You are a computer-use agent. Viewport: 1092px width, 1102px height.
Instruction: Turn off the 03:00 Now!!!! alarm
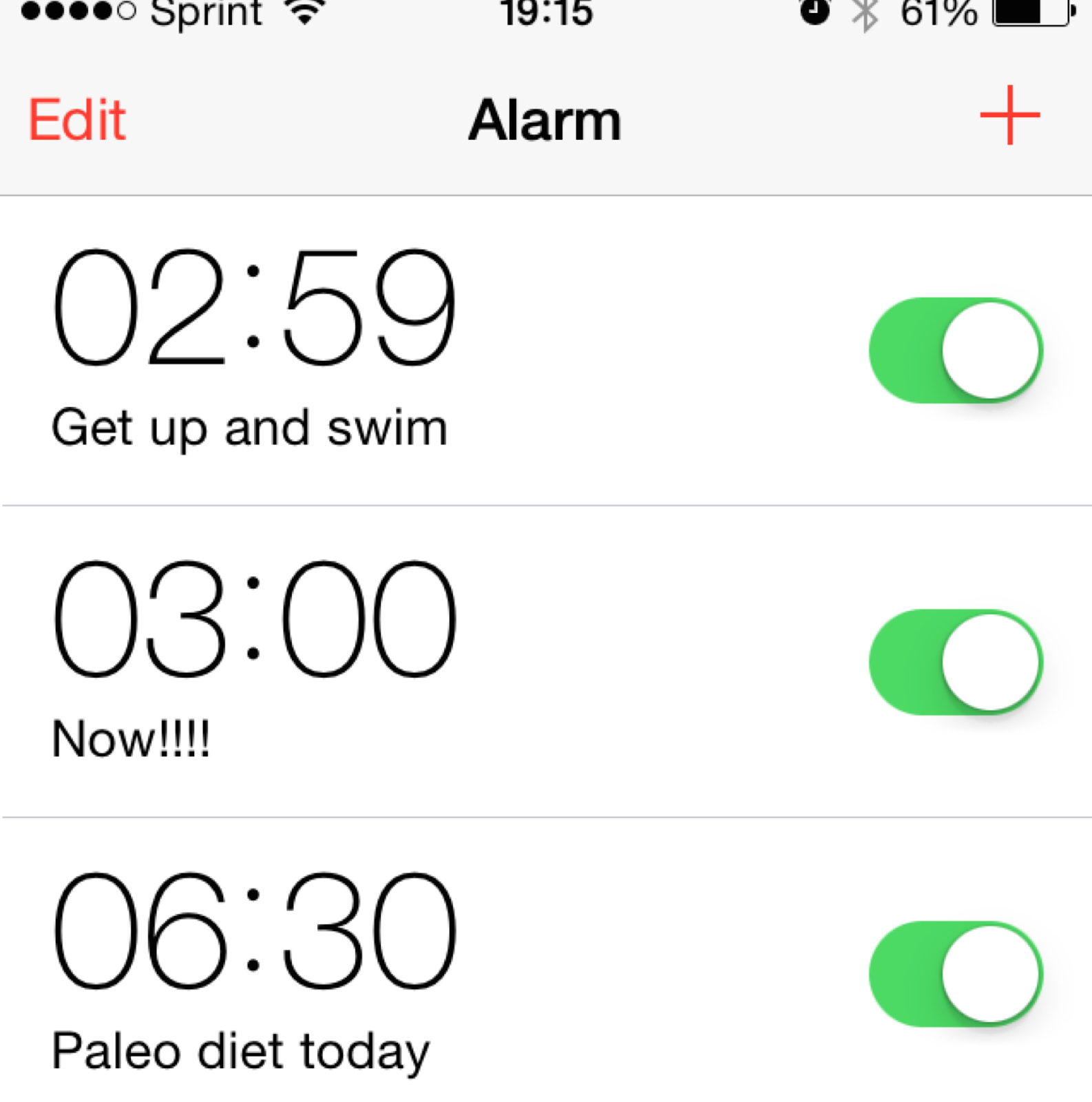point(956,662)
